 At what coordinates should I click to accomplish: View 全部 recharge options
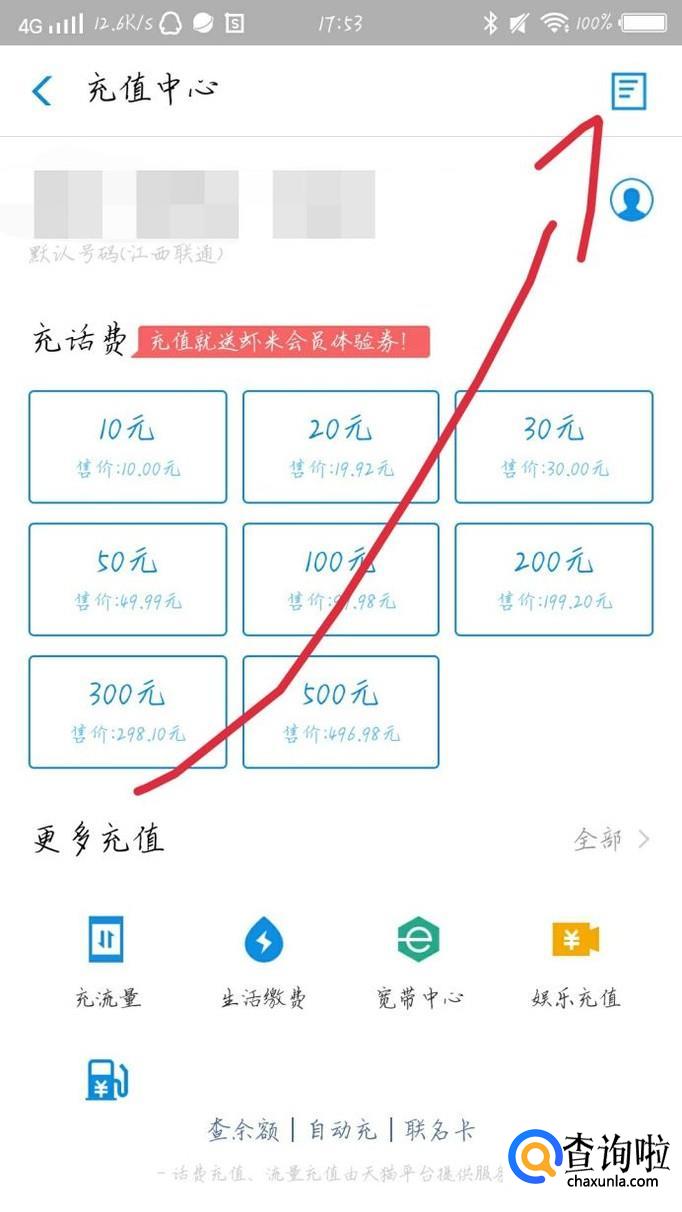tap(611, 839)
